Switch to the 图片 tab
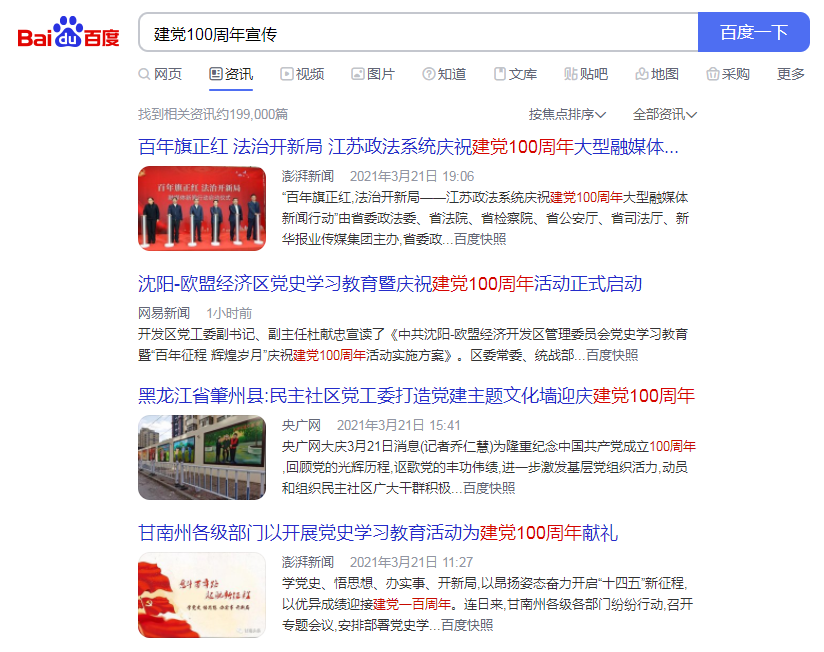The height and width of the screenshot is (652, 824). (x=373, y=74)
